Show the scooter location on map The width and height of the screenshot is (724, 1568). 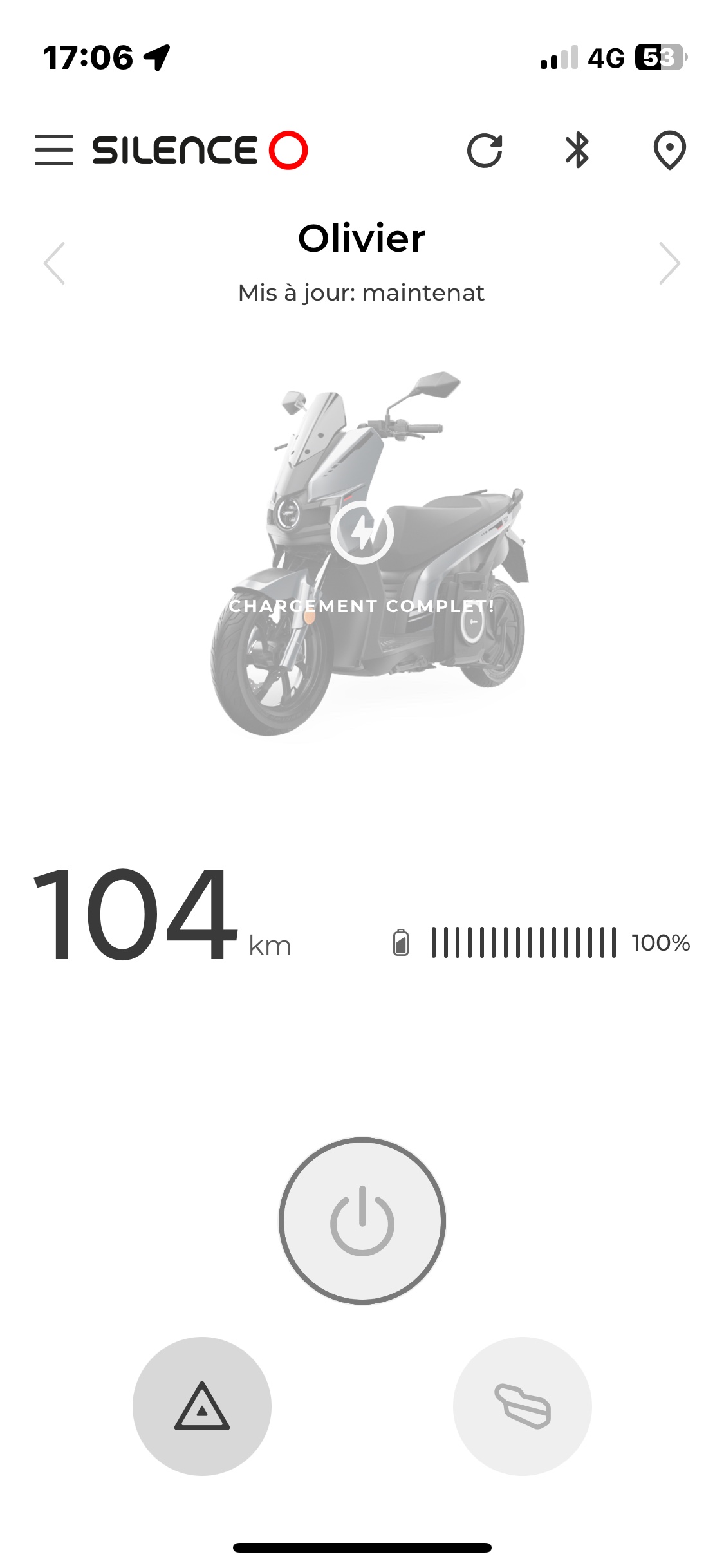(669, 151)
